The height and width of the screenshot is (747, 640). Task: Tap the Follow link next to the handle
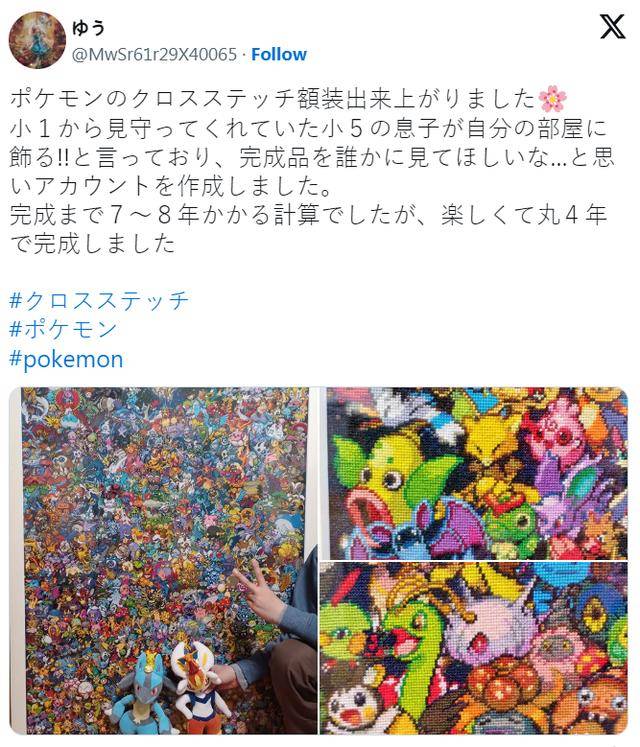(279, 54)
